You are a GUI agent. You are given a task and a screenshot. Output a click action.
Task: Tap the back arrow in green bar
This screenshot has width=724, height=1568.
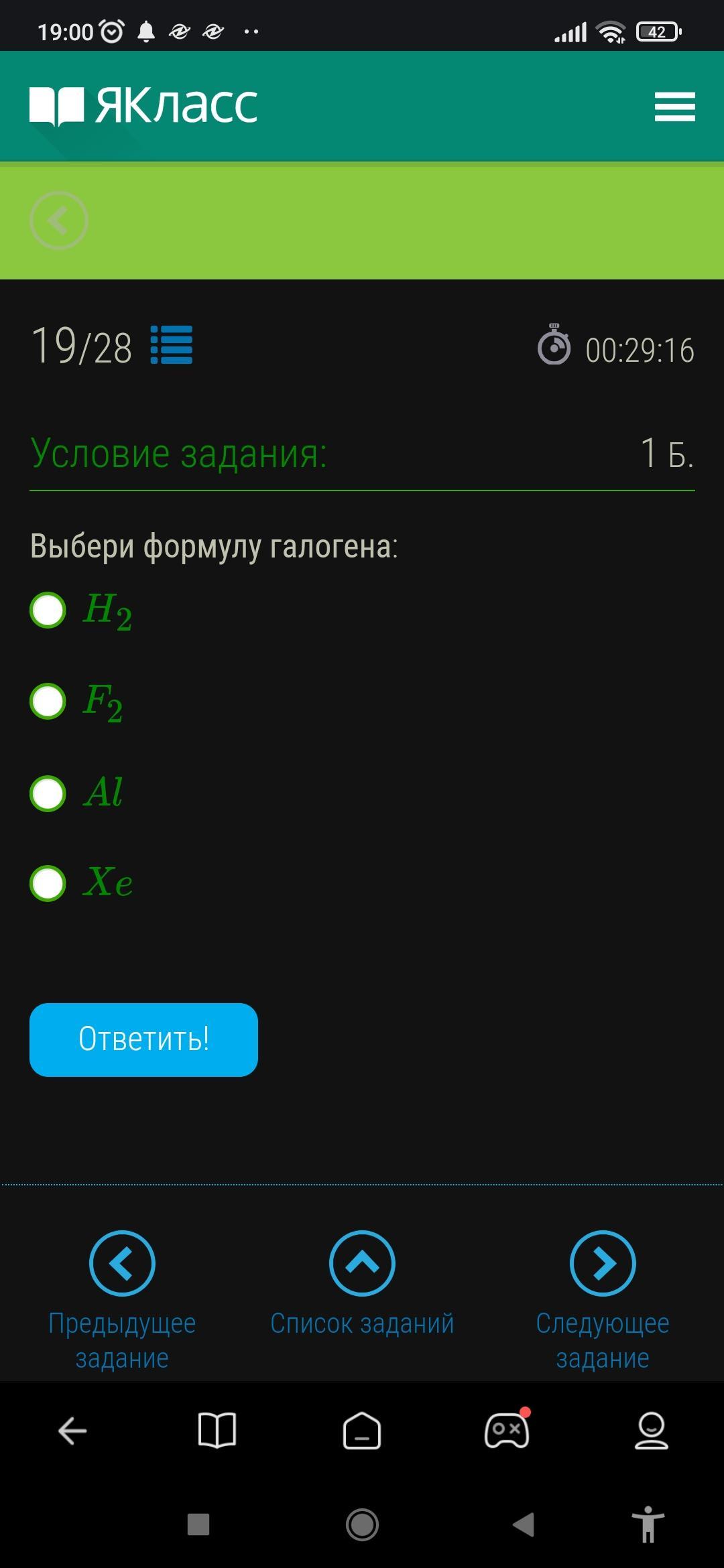[x=59, y=220]
